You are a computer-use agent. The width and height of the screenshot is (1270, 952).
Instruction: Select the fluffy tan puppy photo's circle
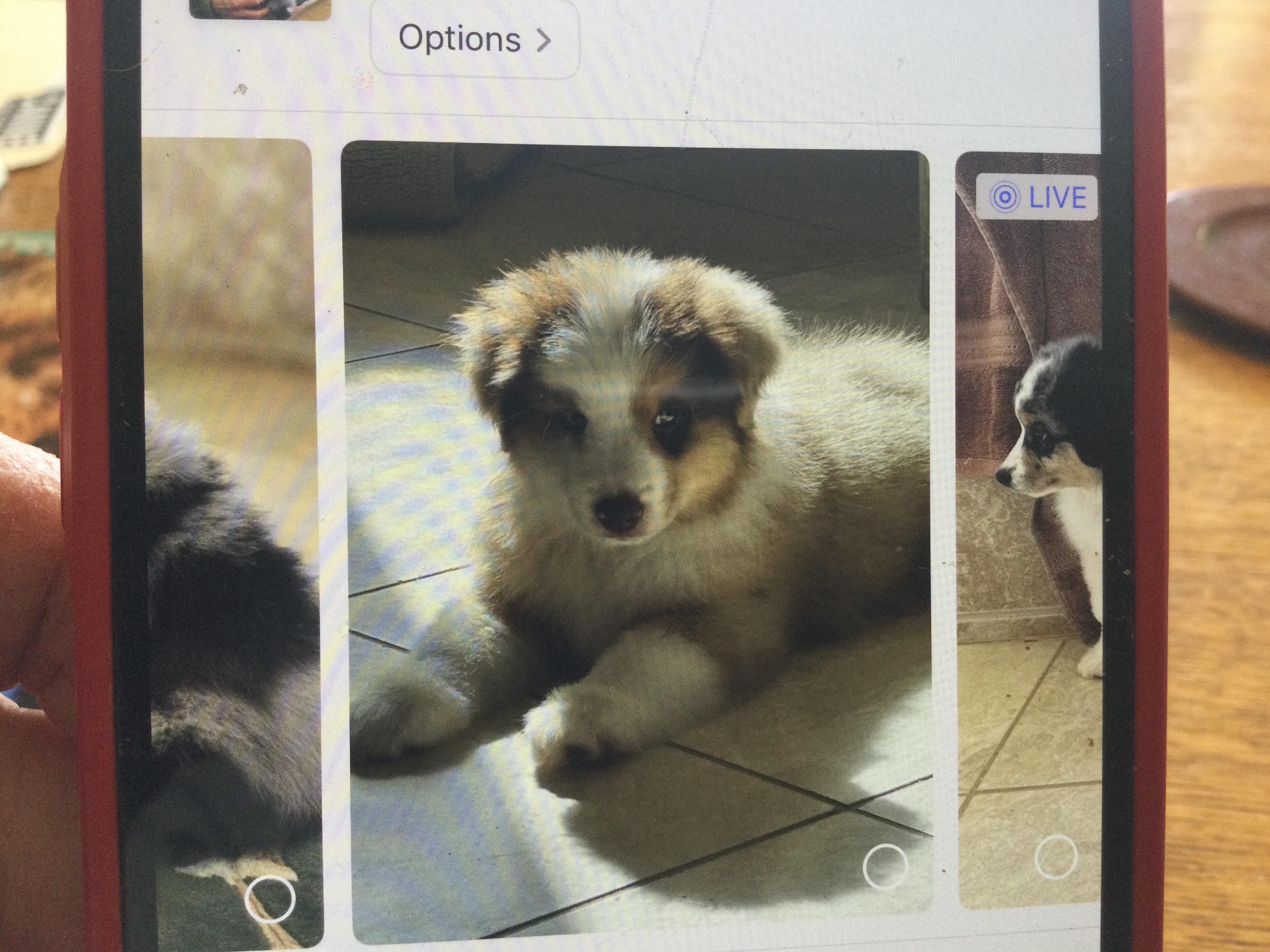pyautogui.click(x=885, y=865)
